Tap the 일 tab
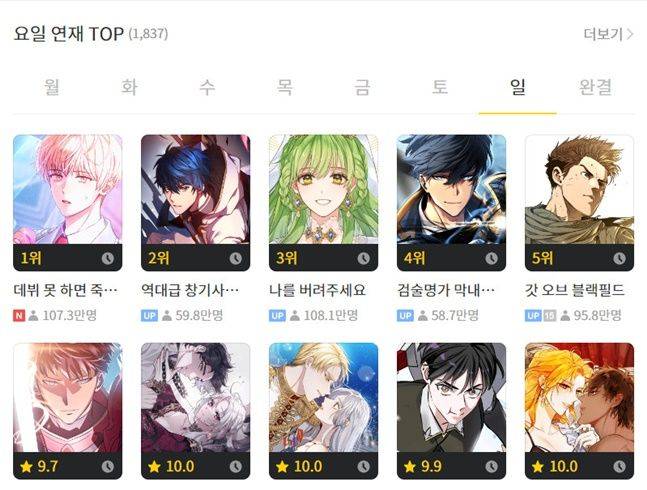The height and width of the screenshot is (490, 647). click(x=517, y=87)
